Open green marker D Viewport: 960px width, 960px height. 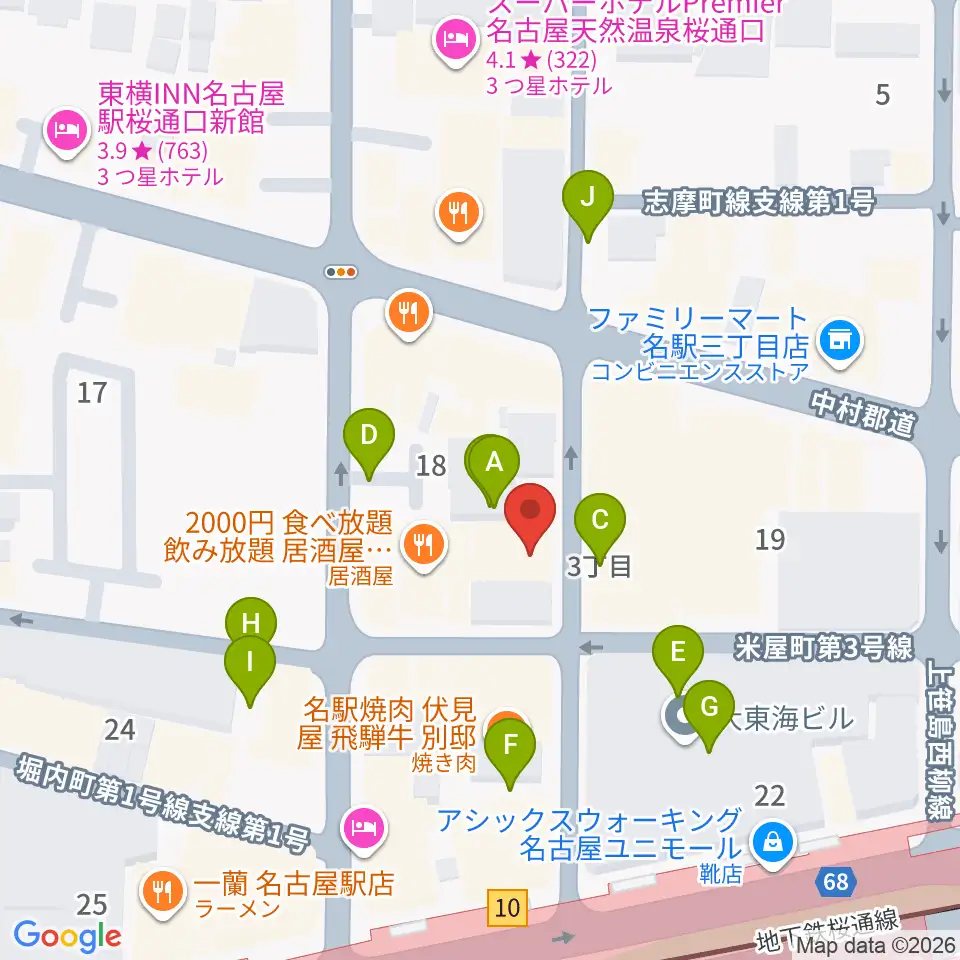369,442
